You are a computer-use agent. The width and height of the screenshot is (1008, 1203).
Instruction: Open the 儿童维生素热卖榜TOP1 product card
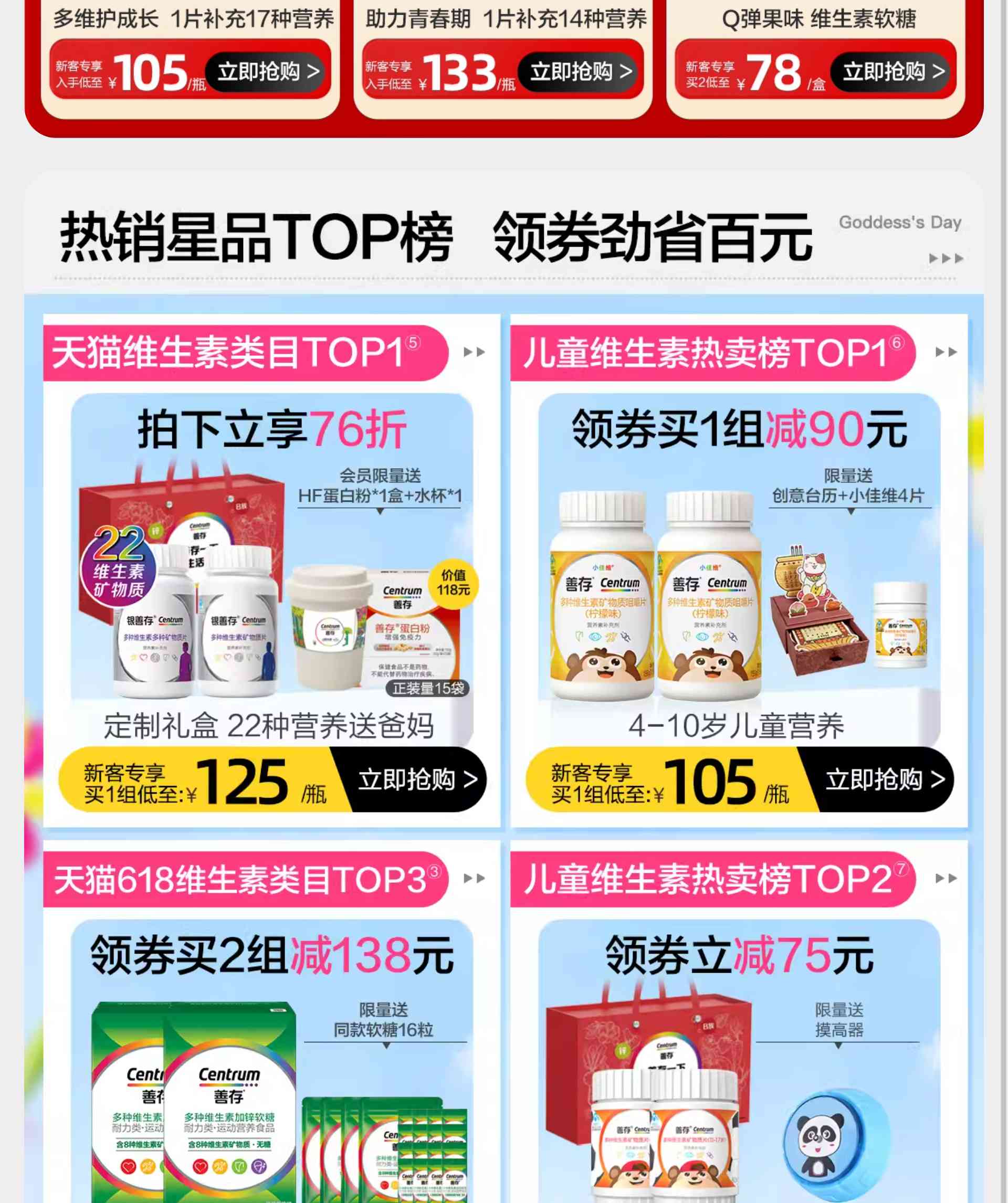click(x=739, y=573)
